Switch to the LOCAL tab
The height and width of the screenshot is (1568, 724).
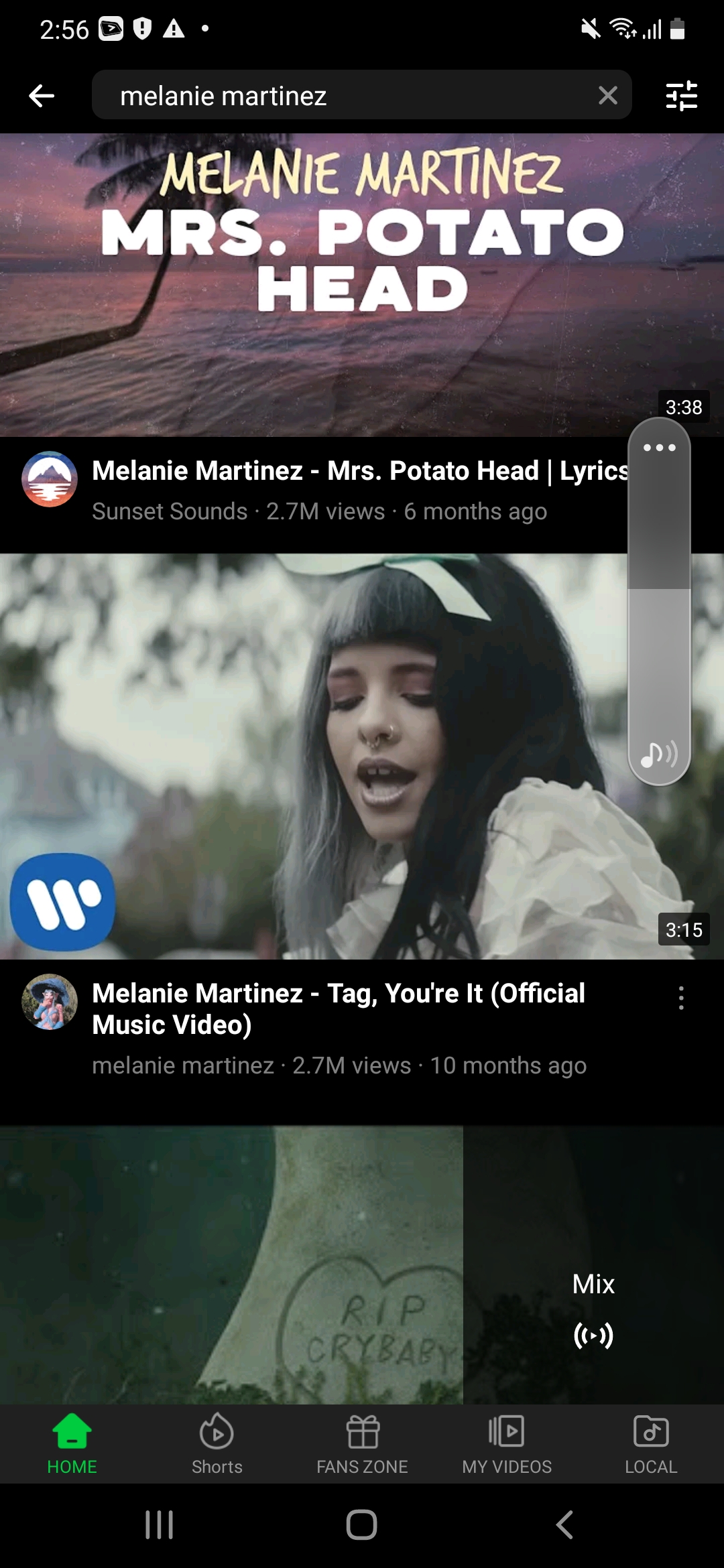tap(651, 1443)
